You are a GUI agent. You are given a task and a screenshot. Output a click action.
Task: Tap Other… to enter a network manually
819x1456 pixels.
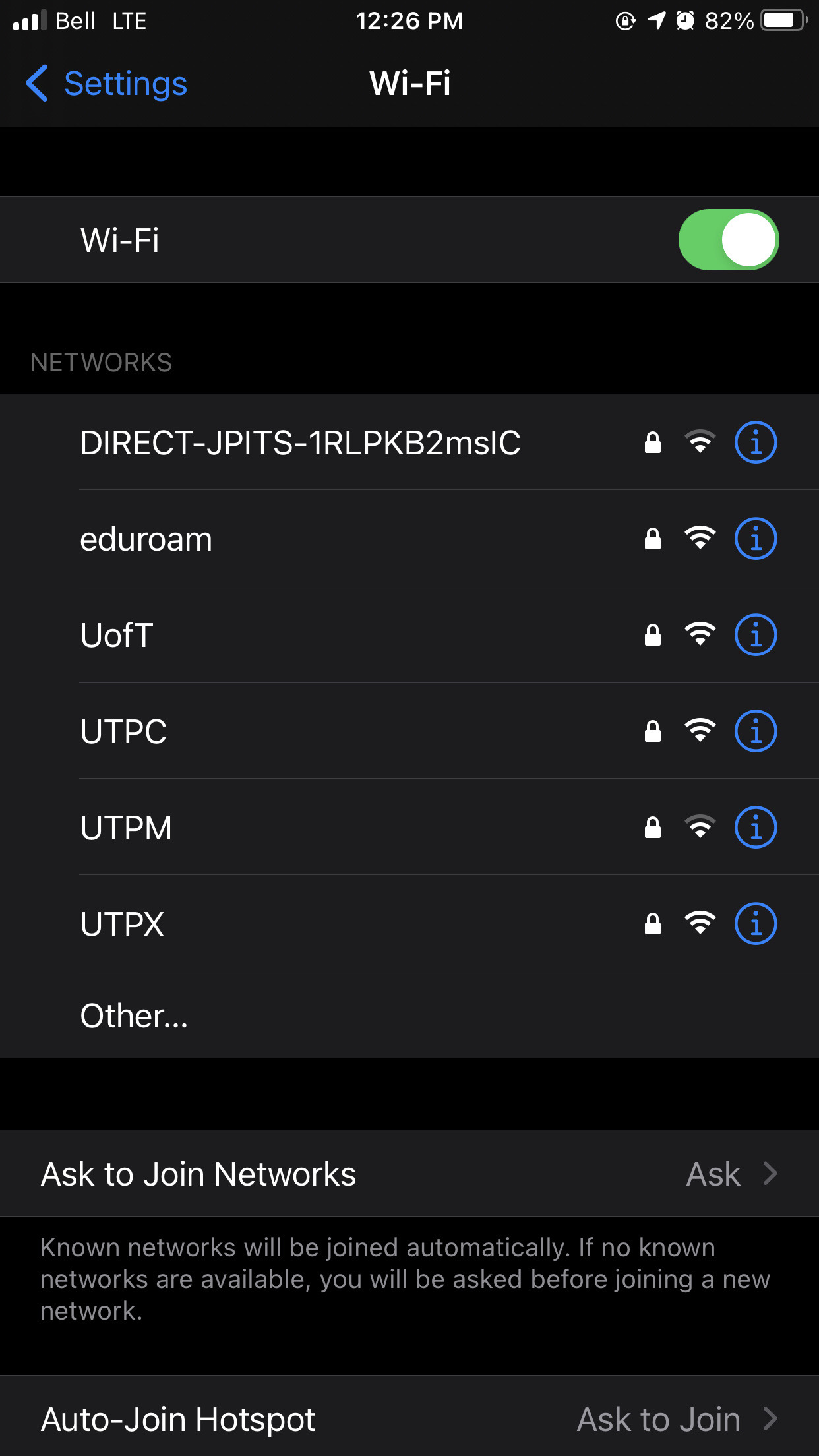pos(409,1015)
